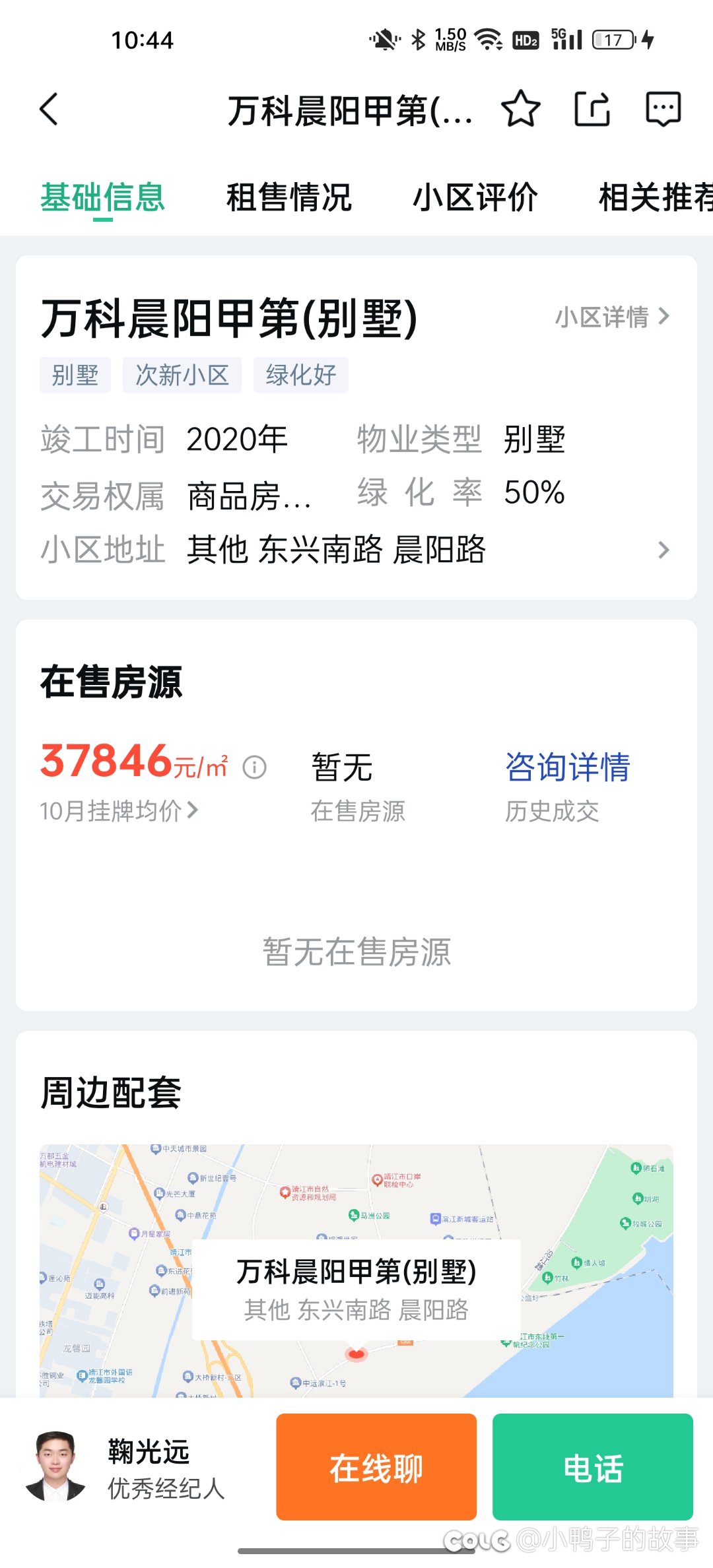This screenshot has width=713, height=1568.
Task: Switch to the 租售情况 tab
Action: 289,197
